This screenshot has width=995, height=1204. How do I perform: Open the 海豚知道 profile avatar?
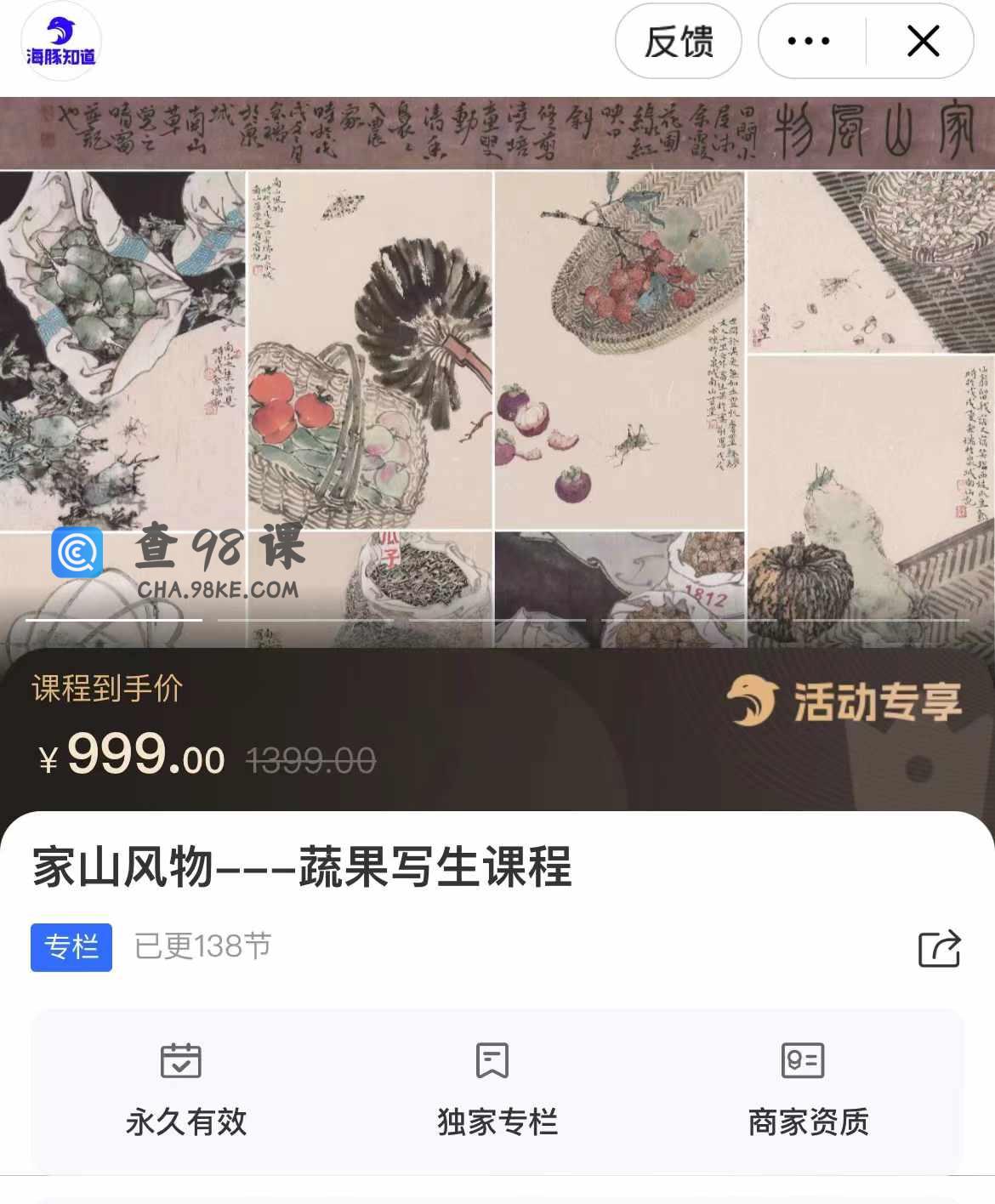pyautogui.click(x=60, y=41)
